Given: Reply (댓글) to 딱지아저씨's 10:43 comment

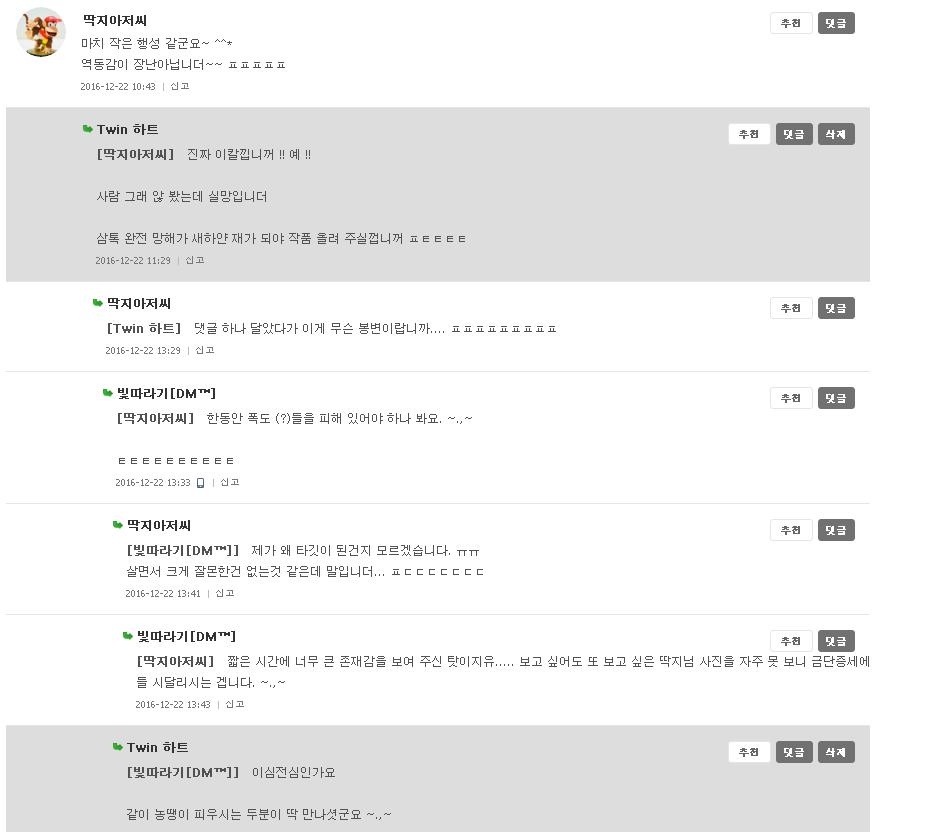Looking at the screenshot, I should [835, 23].
